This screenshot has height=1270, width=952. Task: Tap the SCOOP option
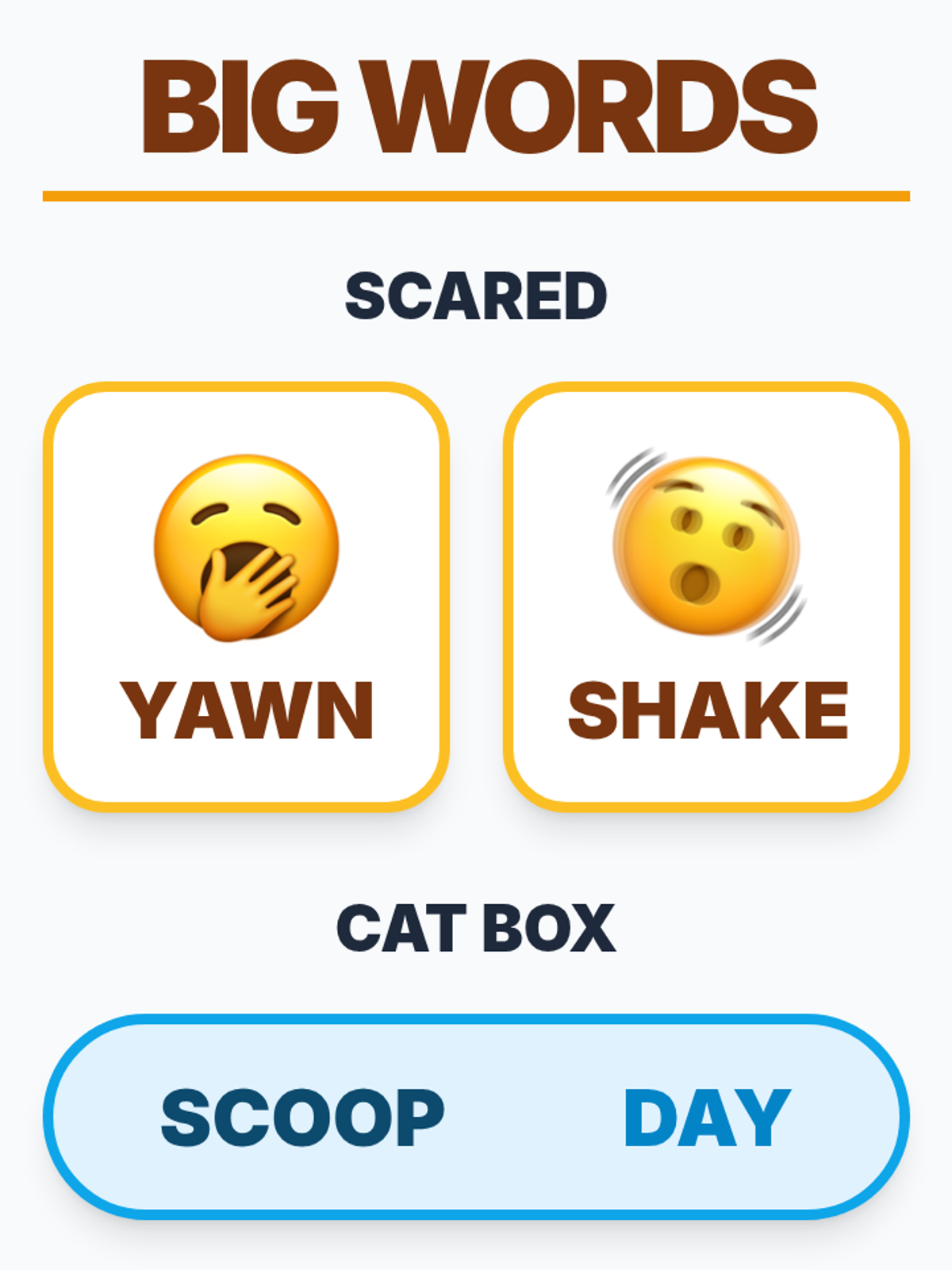point(302,1117)
